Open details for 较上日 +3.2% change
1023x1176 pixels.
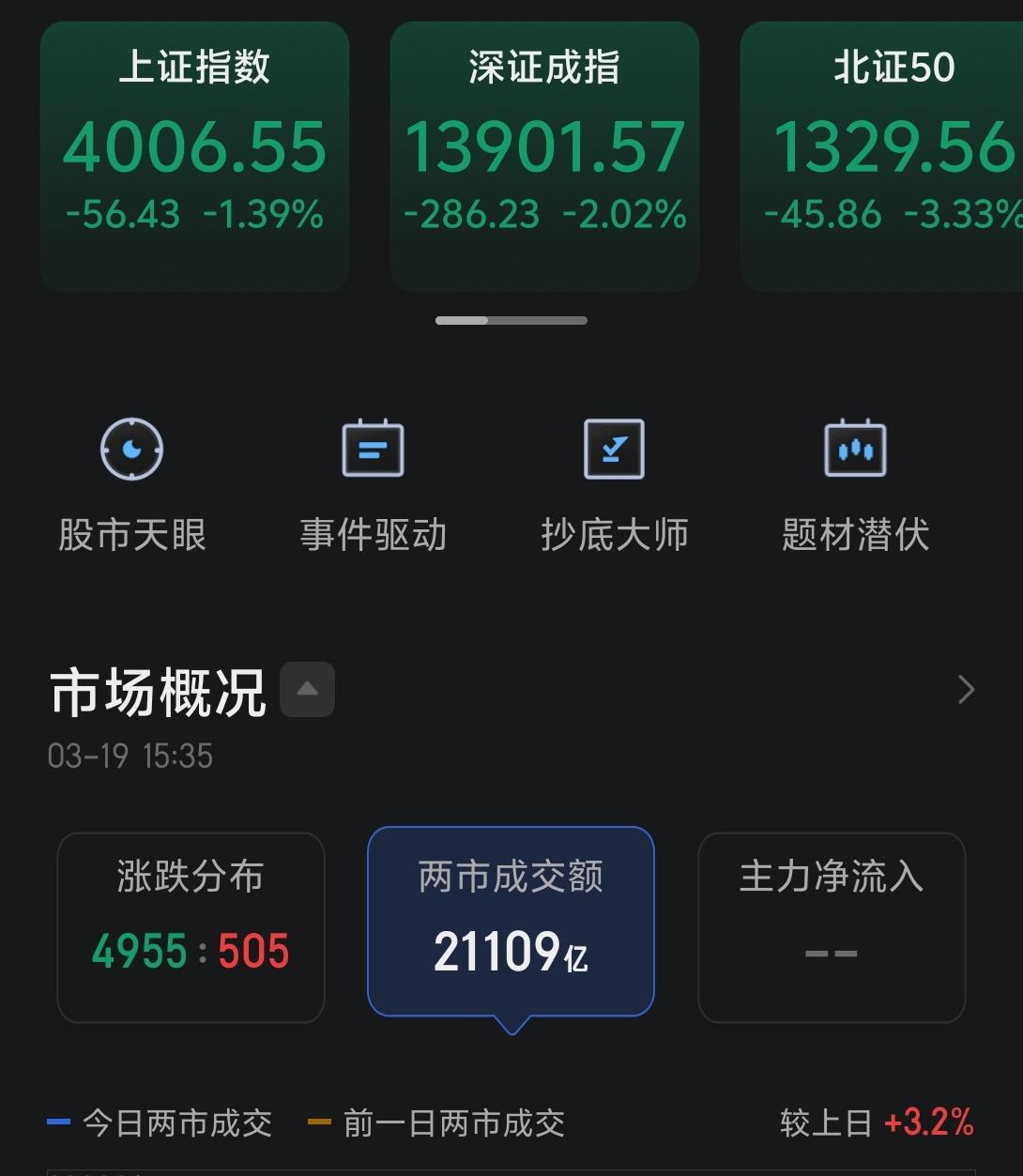pyautogui.click(x=878, y=1123)
